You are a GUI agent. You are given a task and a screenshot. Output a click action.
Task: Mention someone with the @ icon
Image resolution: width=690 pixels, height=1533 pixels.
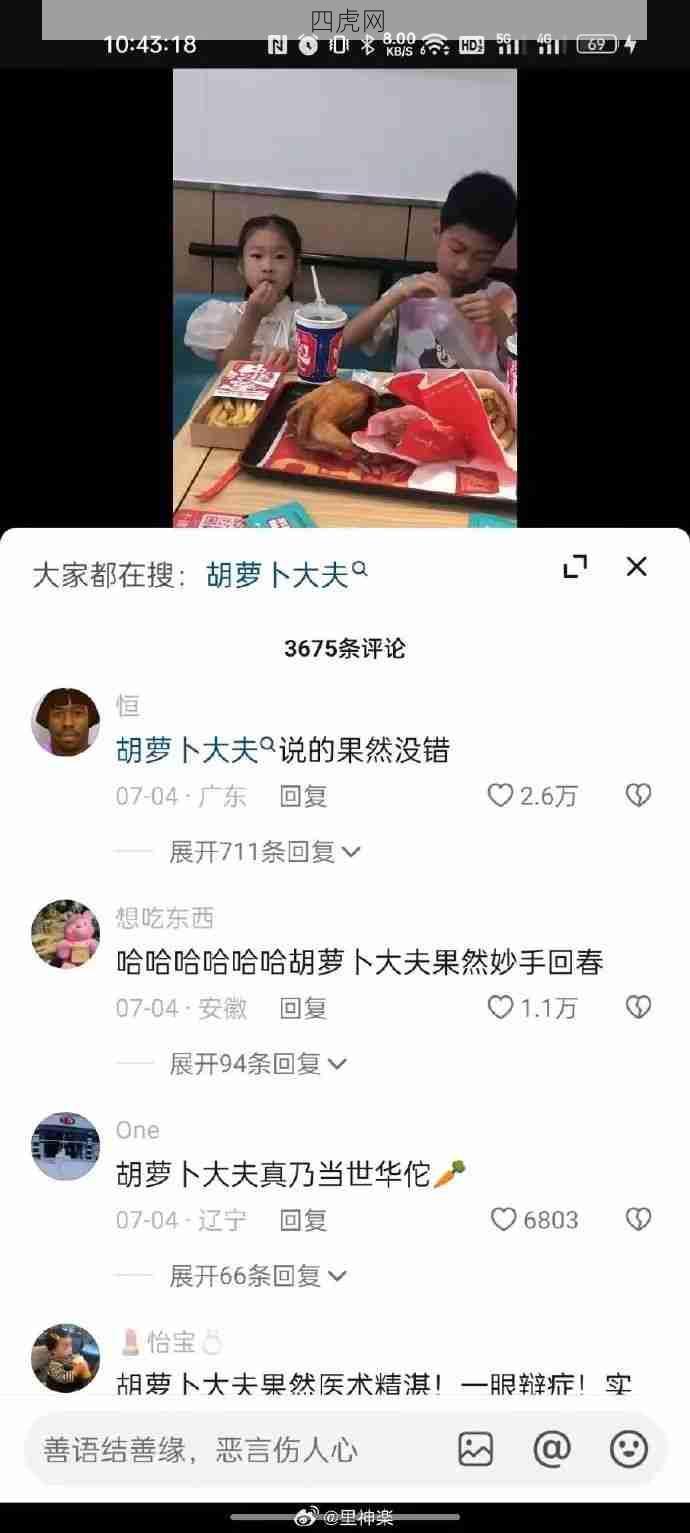[551, 1449]
